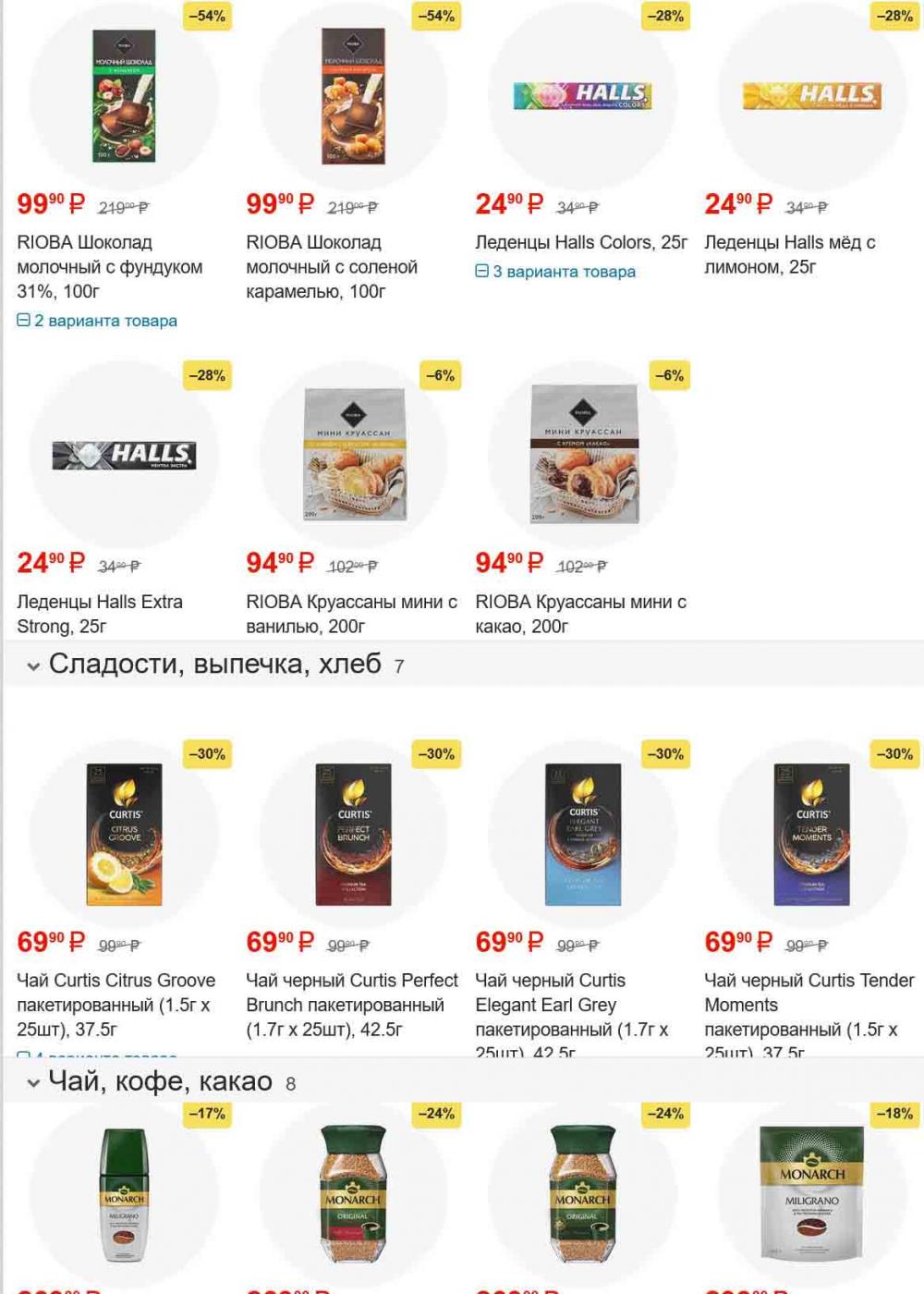Expand 3 варианта товара under Halls Colors
Screen dimensions: 924x1294
tap(555, 272)
